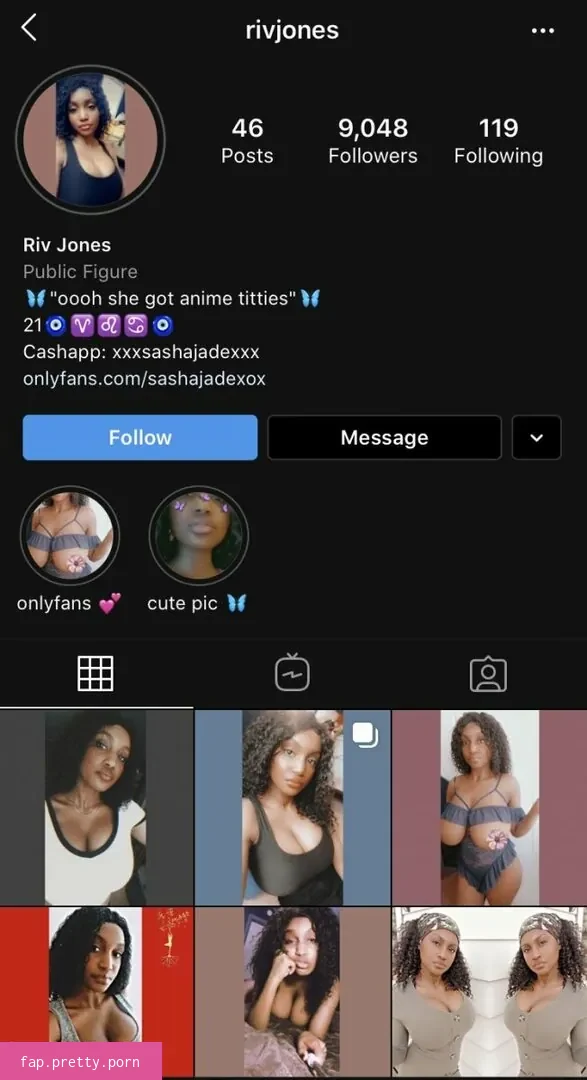Open the post with red borders

click(96, 993)
